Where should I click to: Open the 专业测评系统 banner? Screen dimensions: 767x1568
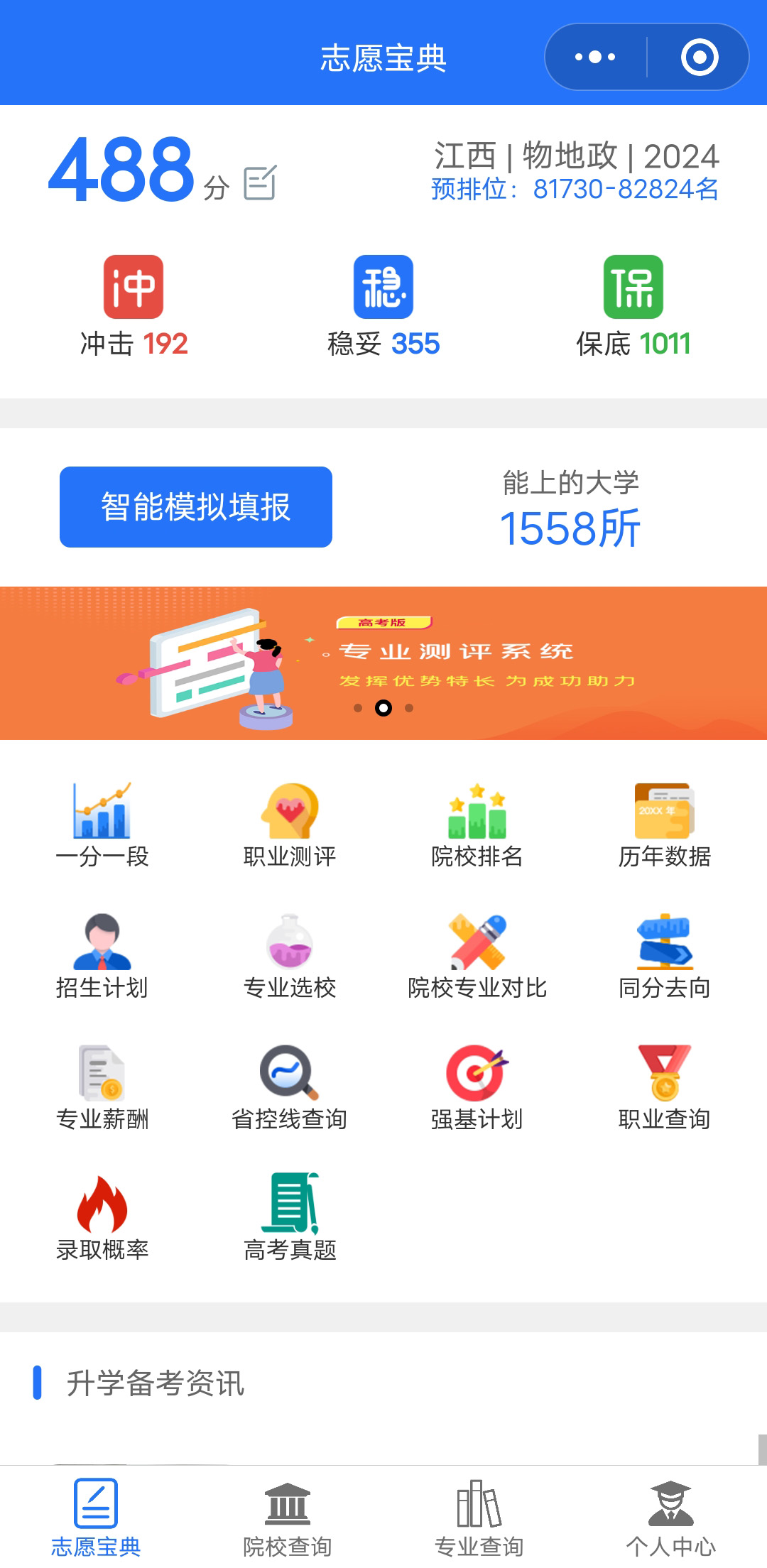[x=383, y=663]
